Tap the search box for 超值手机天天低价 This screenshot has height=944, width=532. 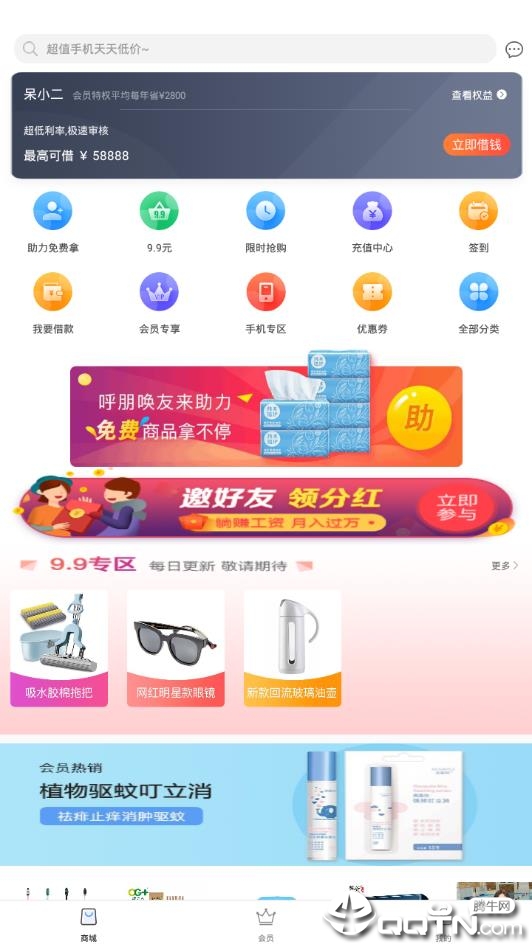coord(255,49)
